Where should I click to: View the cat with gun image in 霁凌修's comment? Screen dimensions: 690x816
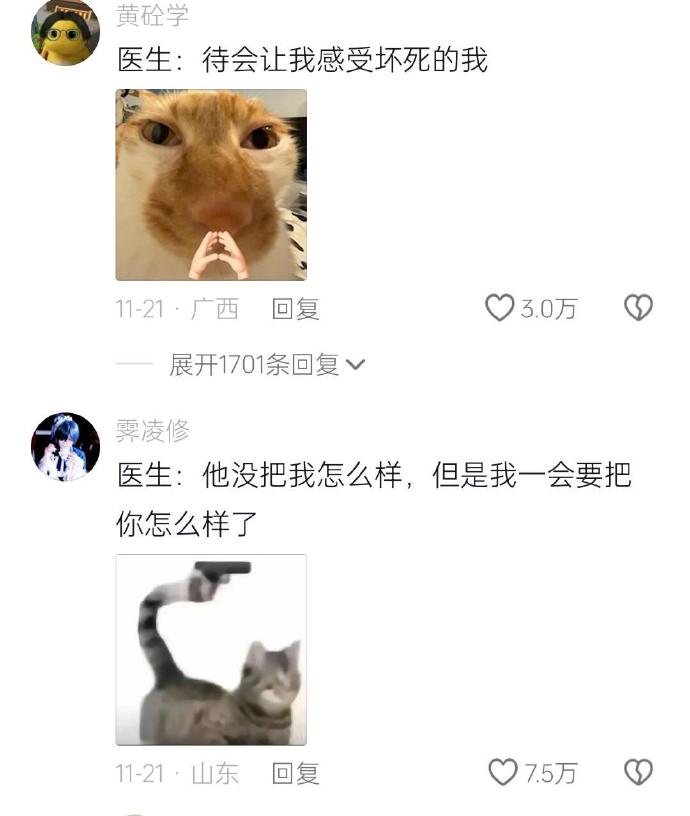pyautogui.click(x=211, y=650)
